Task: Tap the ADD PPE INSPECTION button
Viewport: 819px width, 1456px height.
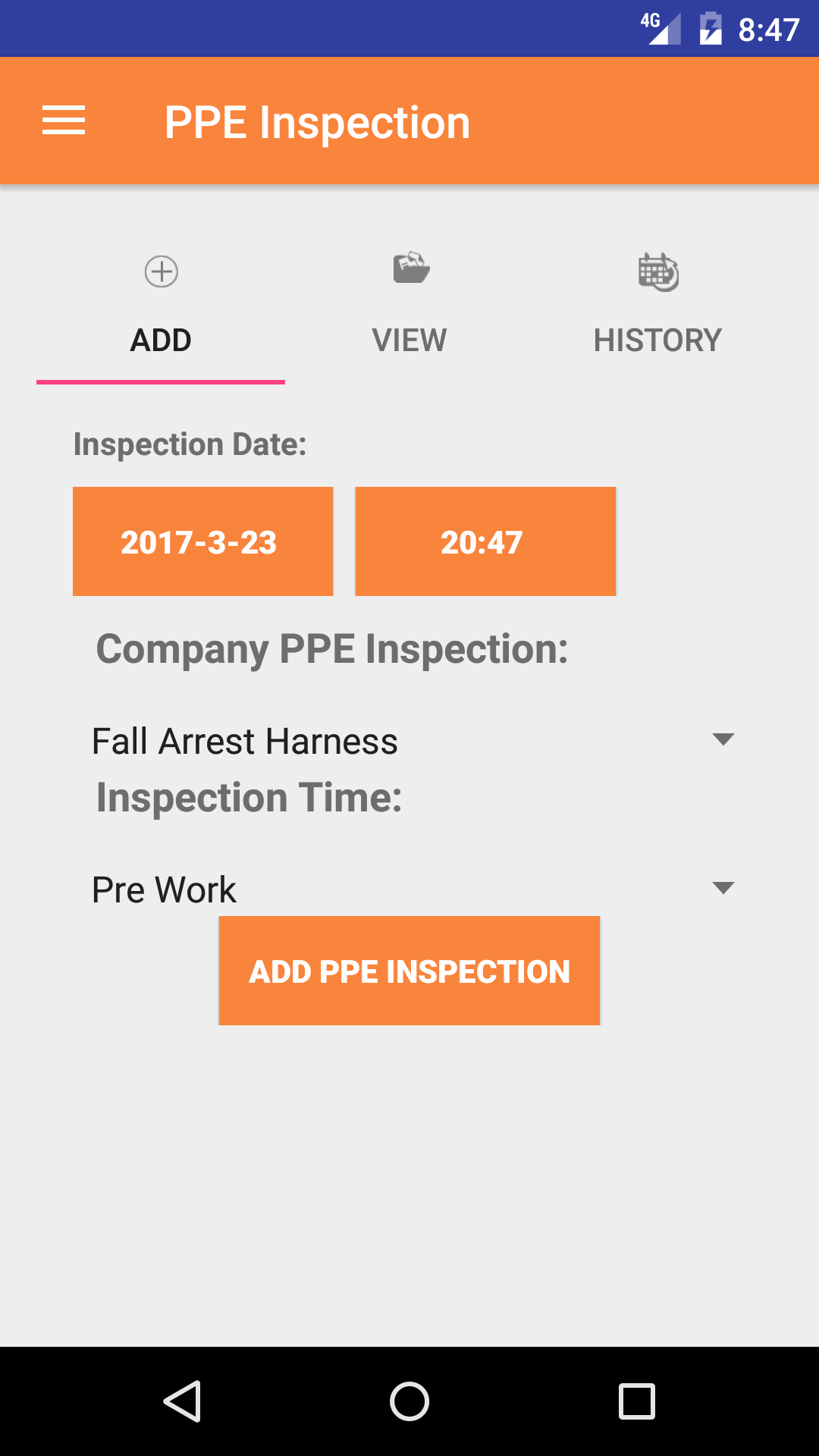Action: tap(409, 971)
